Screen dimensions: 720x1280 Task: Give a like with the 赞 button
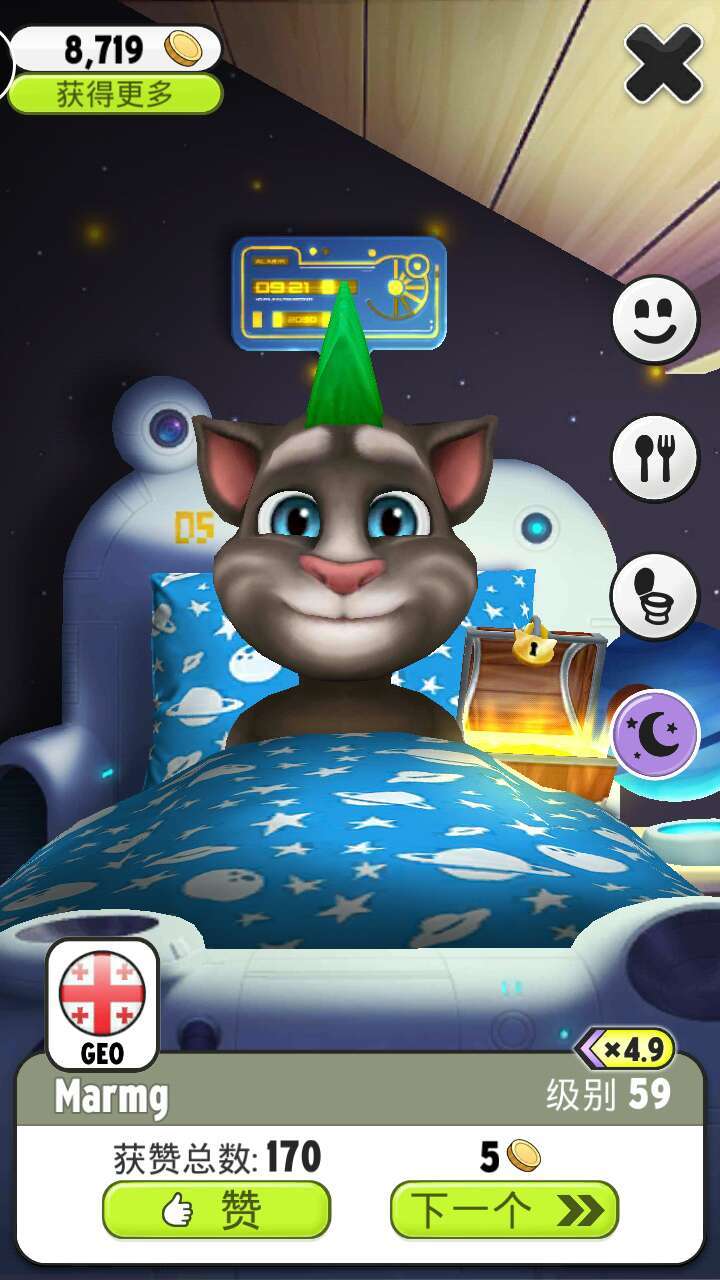pos(216,1210)
